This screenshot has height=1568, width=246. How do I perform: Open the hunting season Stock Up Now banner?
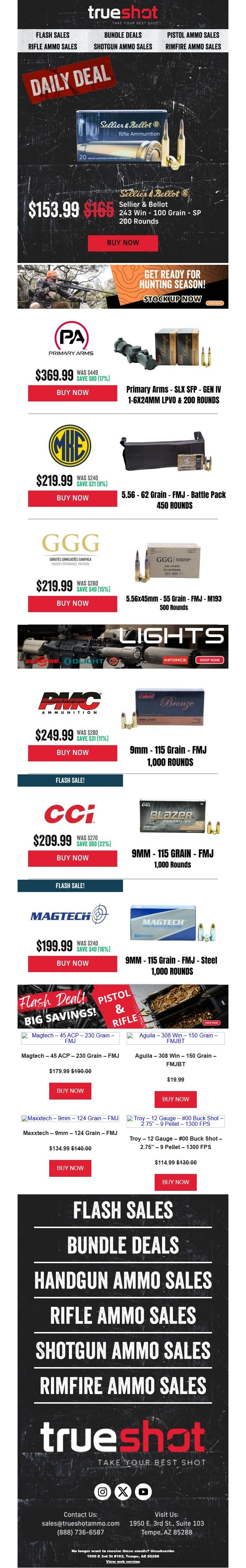click(x=123, y=287)
